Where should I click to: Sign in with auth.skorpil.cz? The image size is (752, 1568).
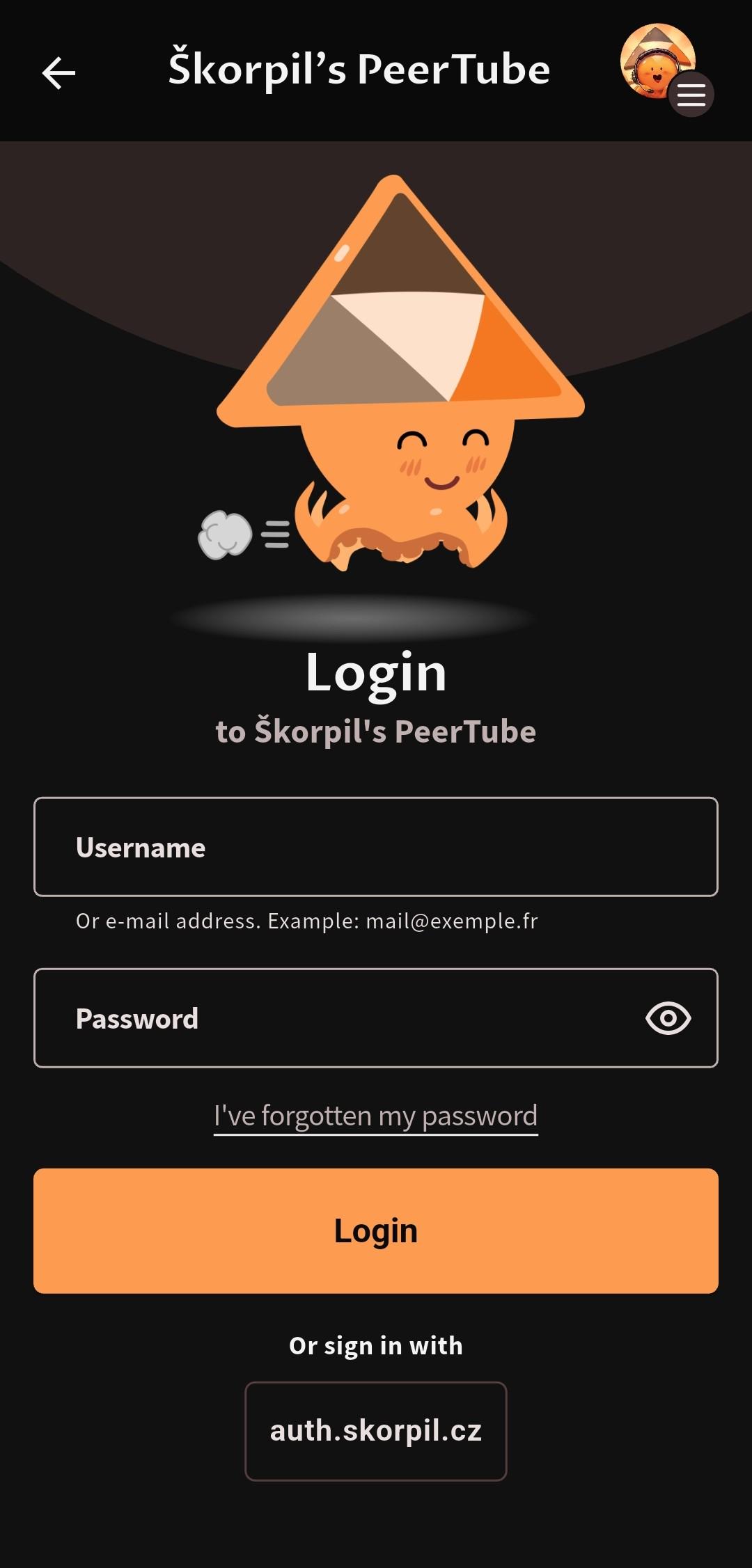point(376,1431)
